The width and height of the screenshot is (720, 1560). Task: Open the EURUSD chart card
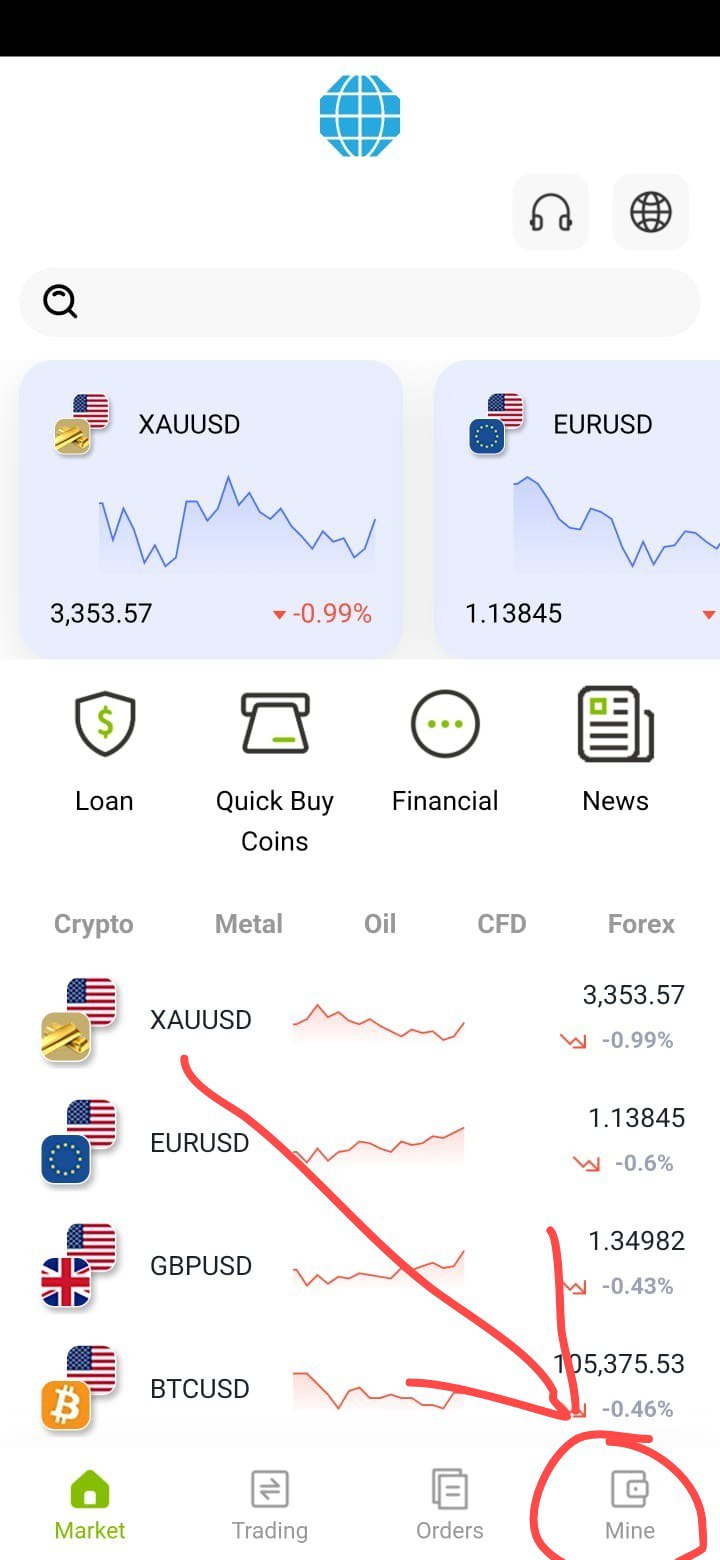point(577,509)
